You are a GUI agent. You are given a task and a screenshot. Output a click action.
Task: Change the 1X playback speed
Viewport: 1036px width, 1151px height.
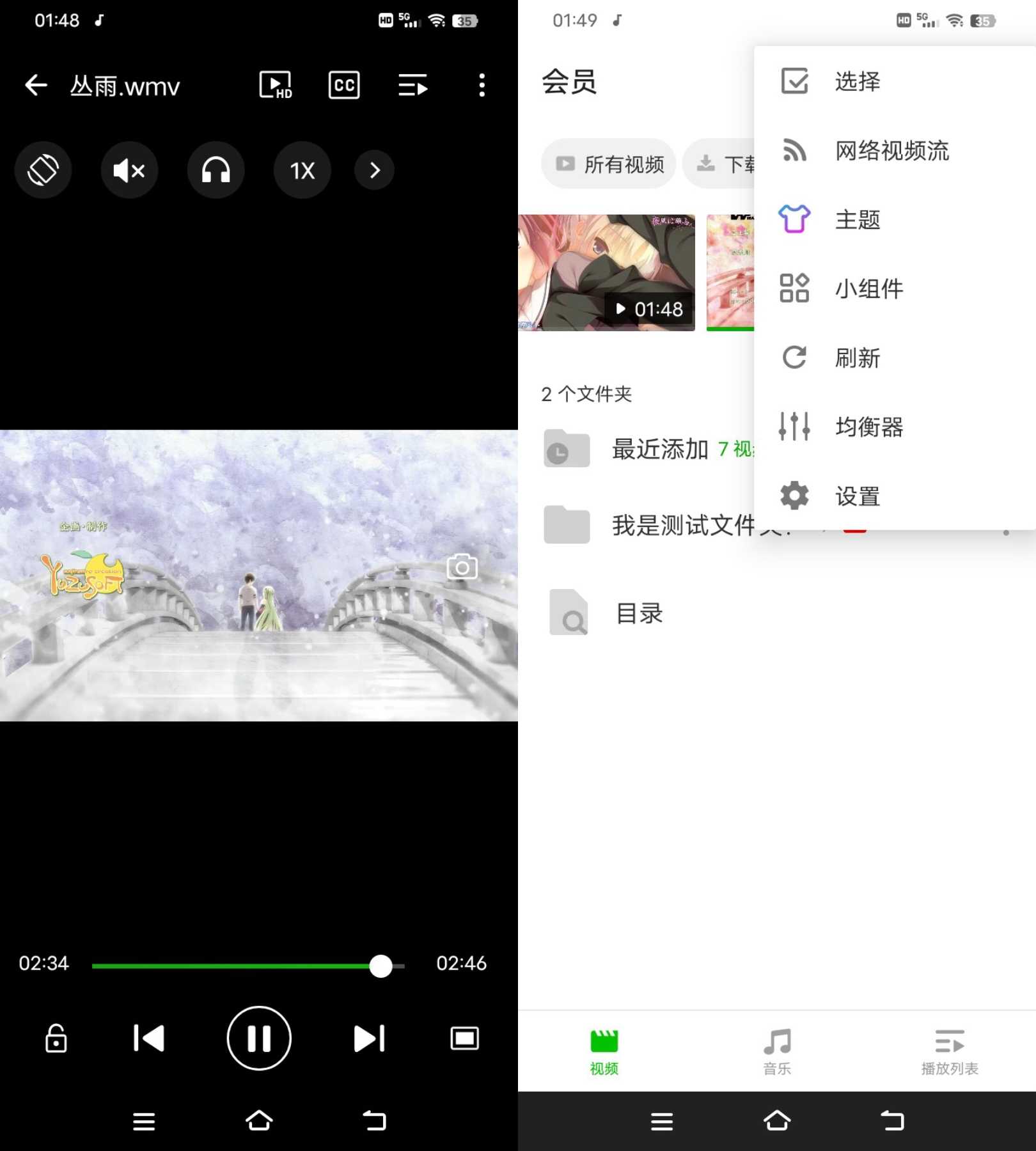(x=302, y=170)
